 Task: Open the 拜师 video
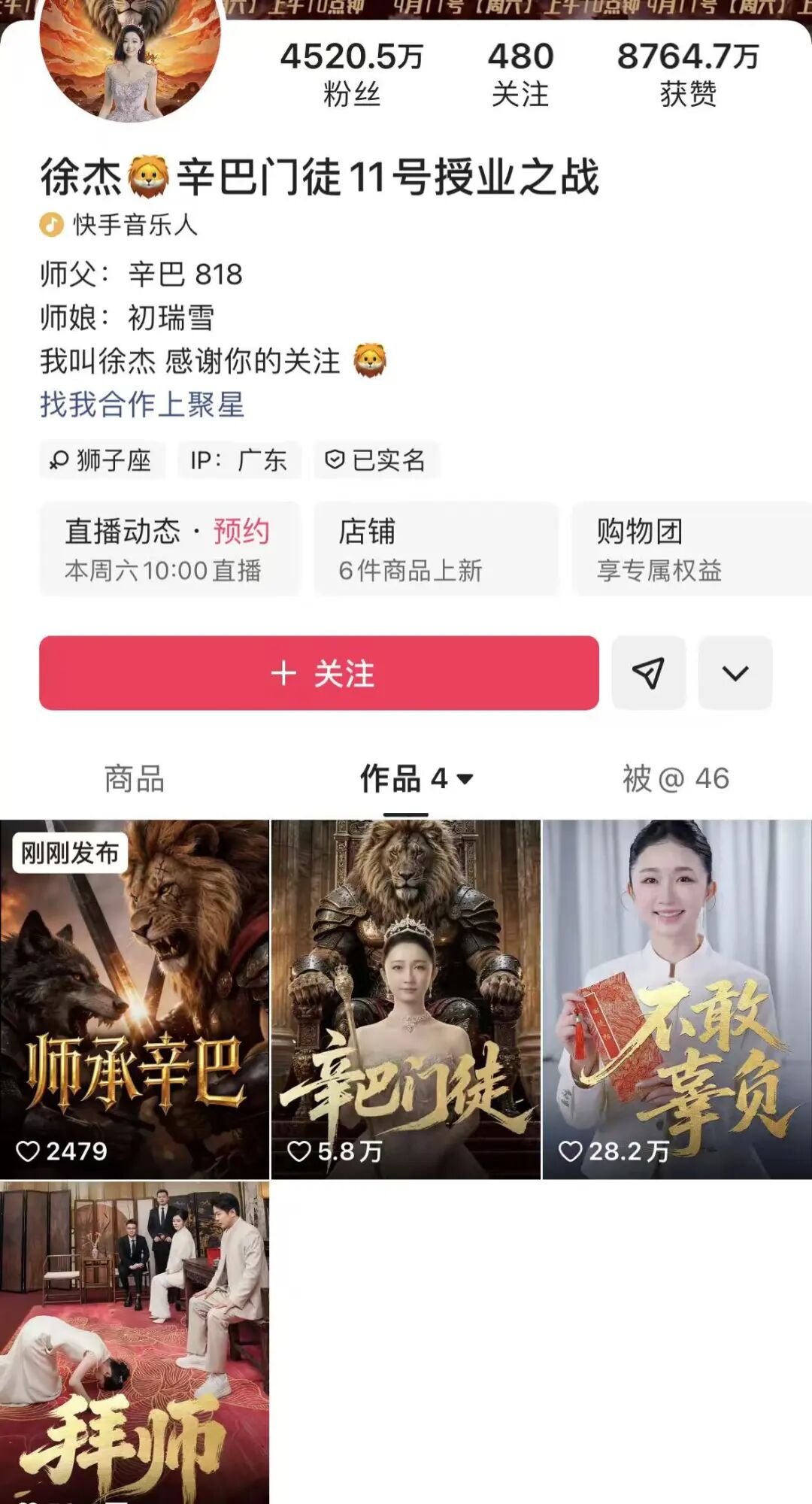tap(135, 1342)
